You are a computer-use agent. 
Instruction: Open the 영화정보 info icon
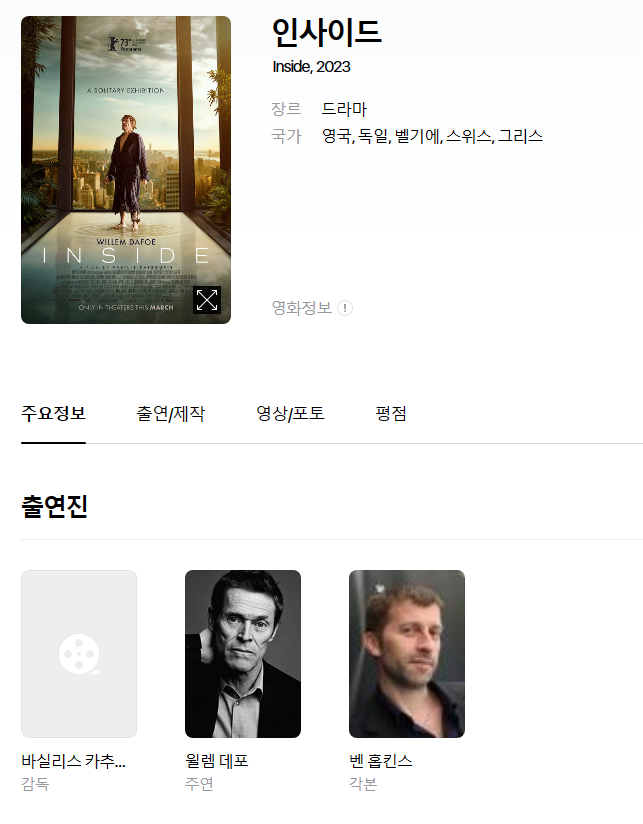coord(345,308)
